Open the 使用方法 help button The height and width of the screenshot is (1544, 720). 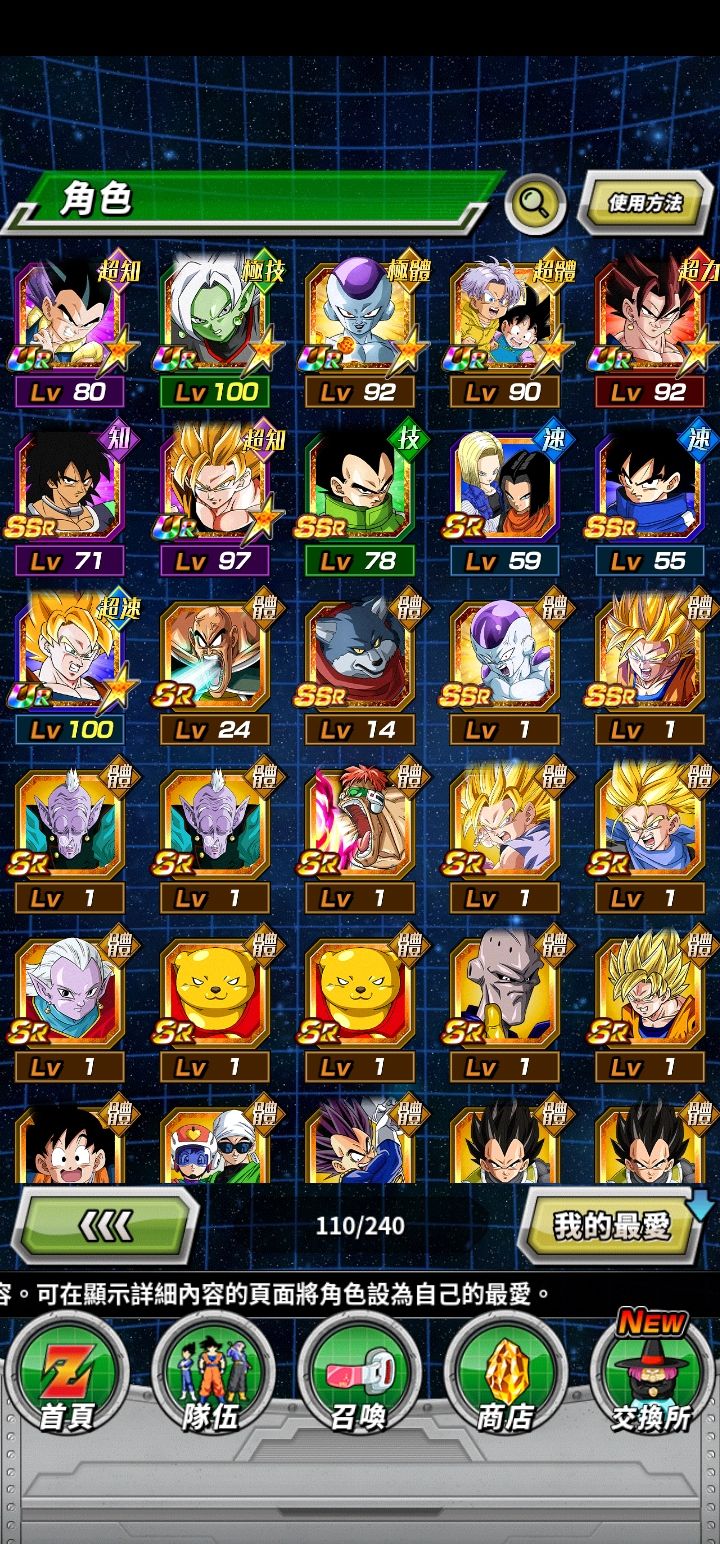click(645, 203)
